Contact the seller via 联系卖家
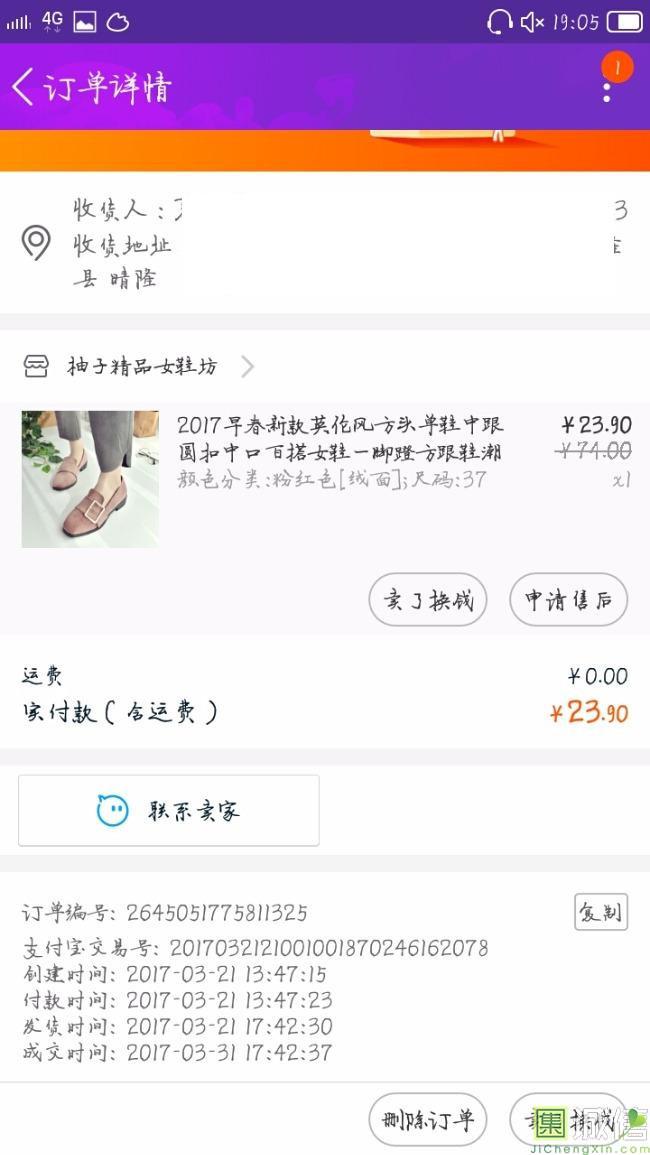The width and height of the screenshot is (650, 1155). click(x=169, y=810)
